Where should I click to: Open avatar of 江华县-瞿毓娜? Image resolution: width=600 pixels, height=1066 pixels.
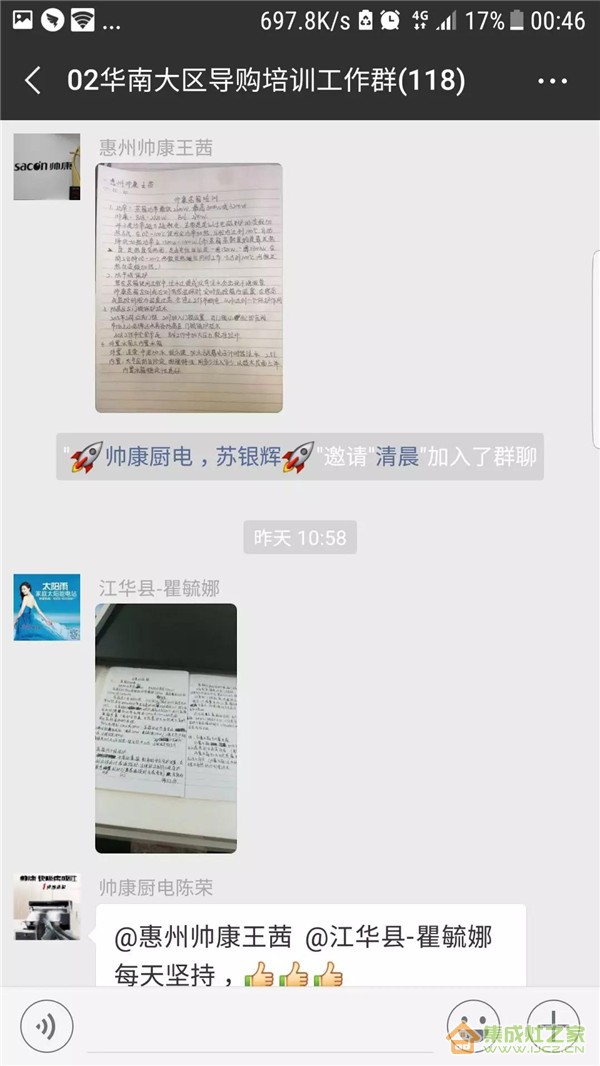coord(46,607)
